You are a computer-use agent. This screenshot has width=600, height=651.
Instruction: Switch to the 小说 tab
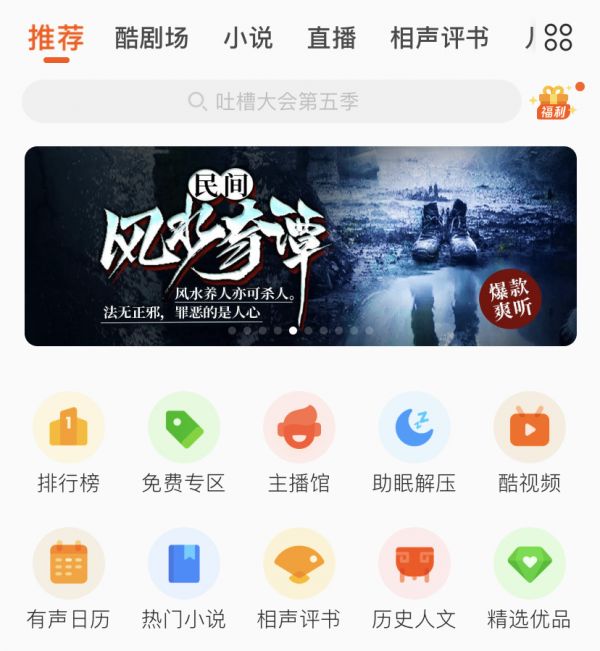tap(247, 39)
